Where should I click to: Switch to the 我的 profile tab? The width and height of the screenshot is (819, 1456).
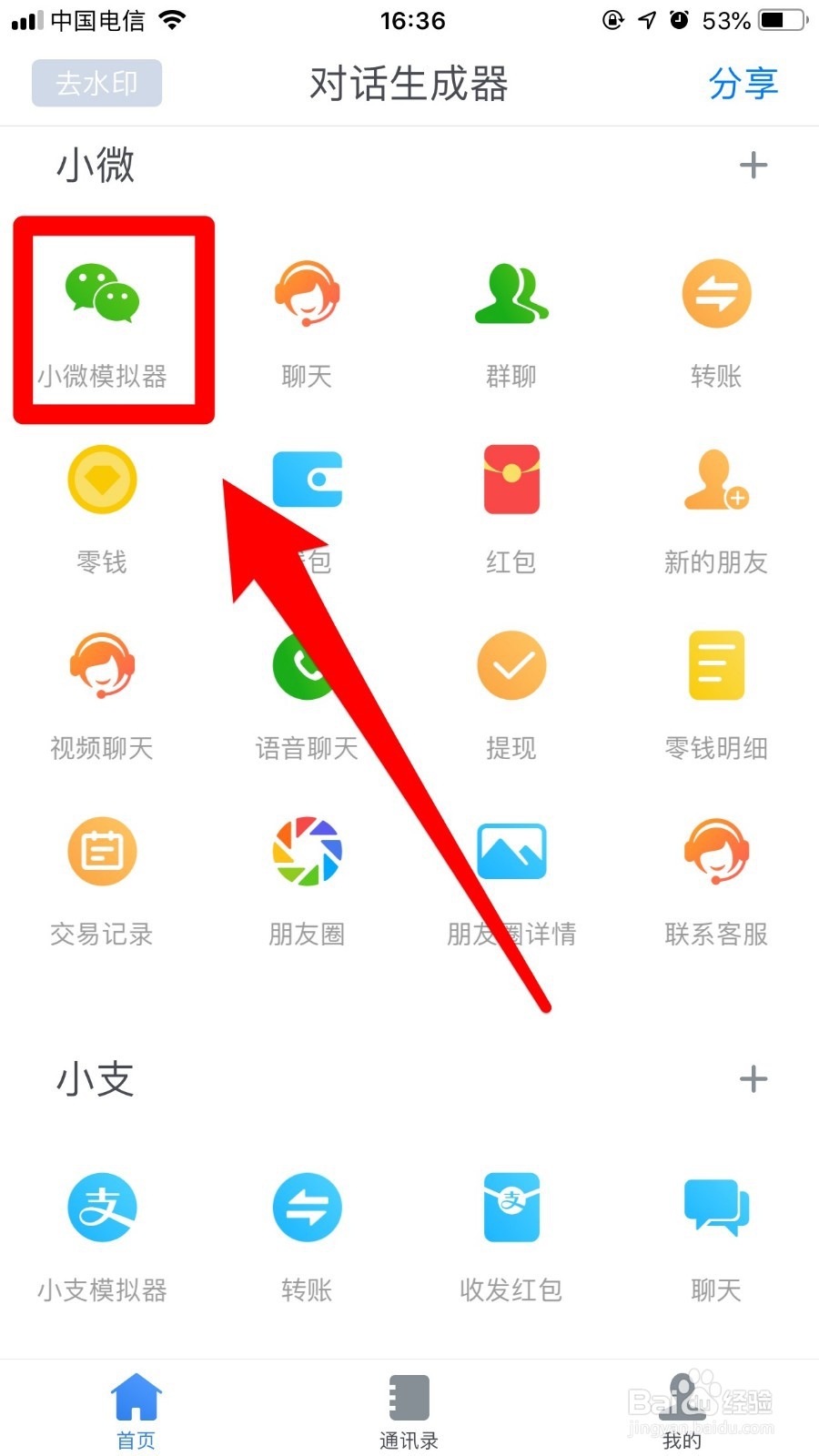(682, 1406)
